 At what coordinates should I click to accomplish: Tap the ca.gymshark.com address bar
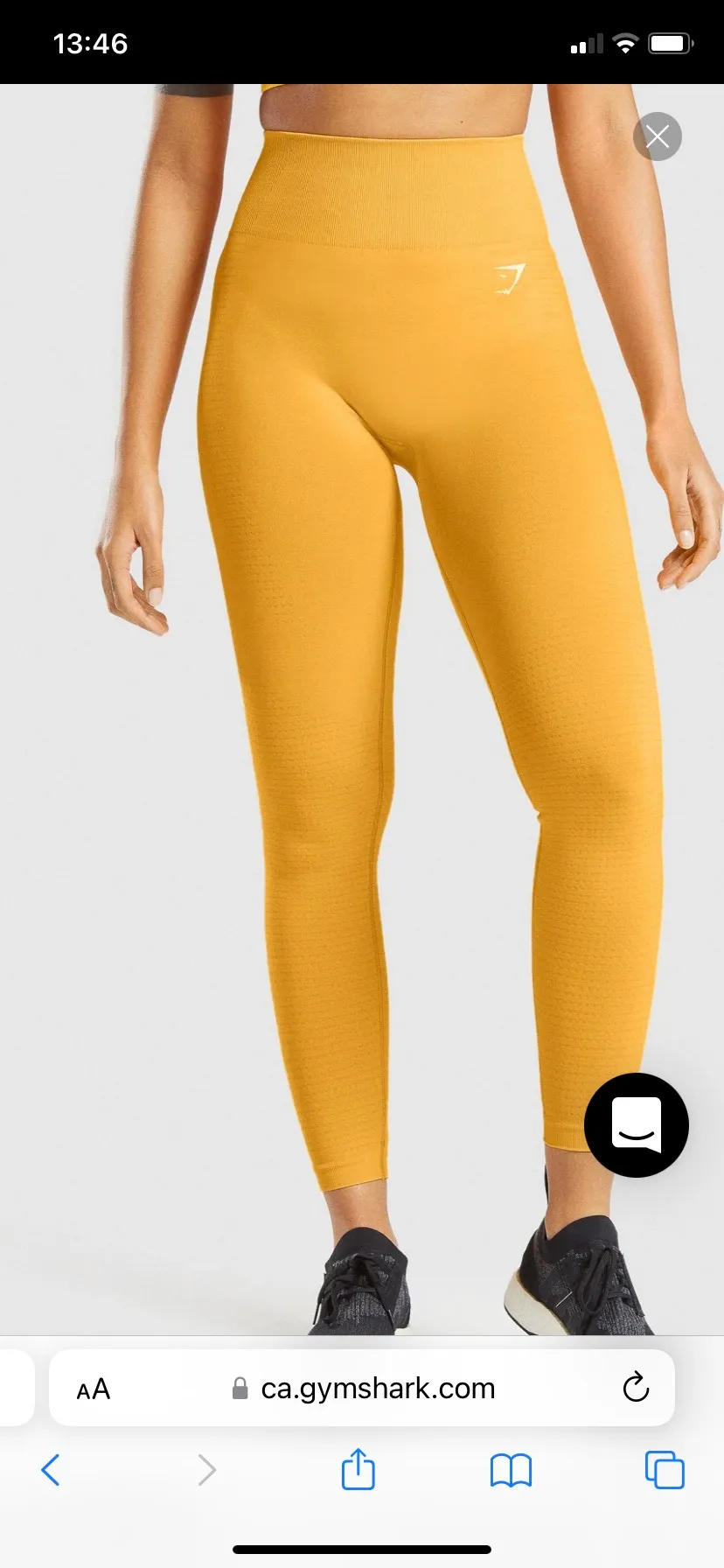click(378, 1389)
